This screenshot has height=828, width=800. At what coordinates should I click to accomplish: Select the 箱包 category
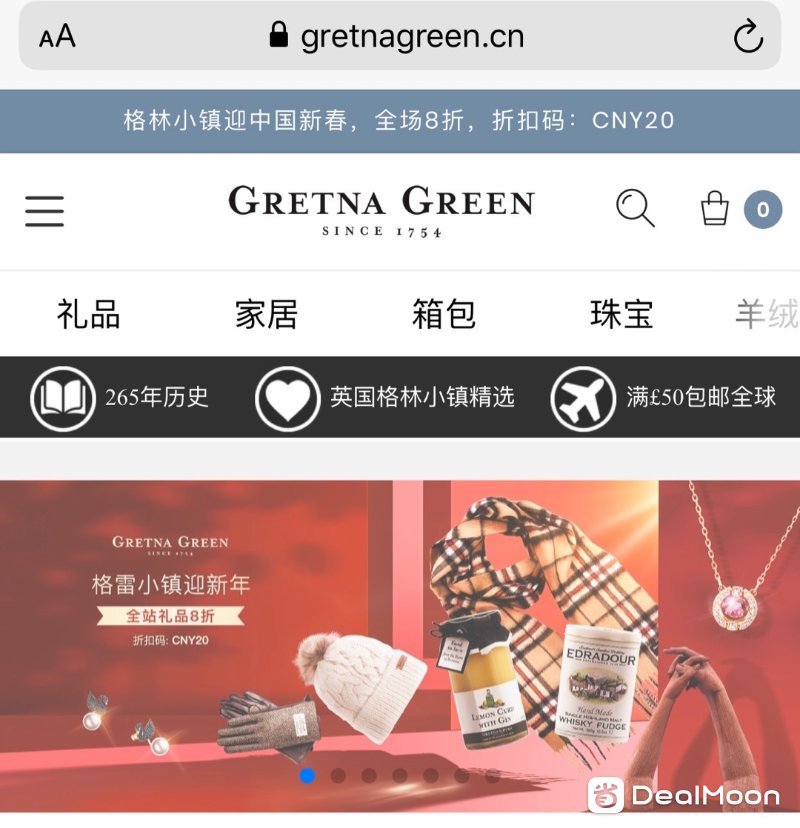click(444, 315)
